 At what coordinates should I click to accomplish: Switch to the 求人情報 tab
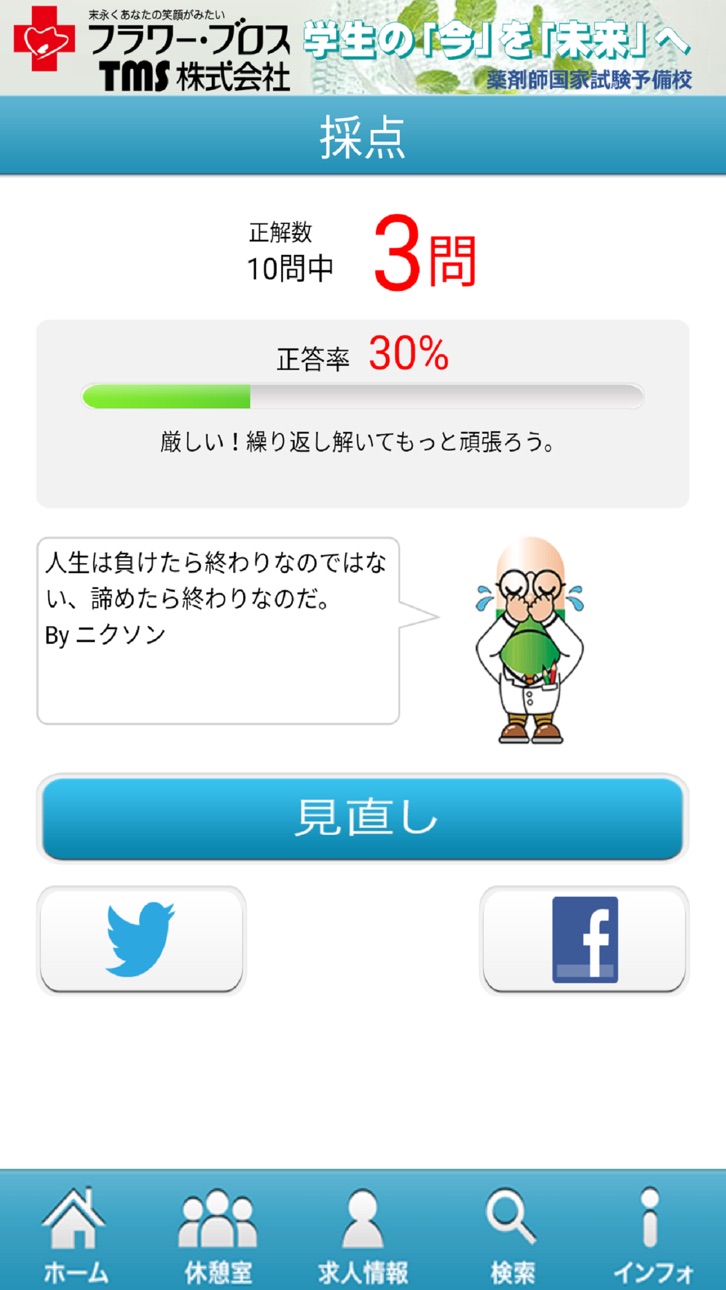coord(363,1232)
